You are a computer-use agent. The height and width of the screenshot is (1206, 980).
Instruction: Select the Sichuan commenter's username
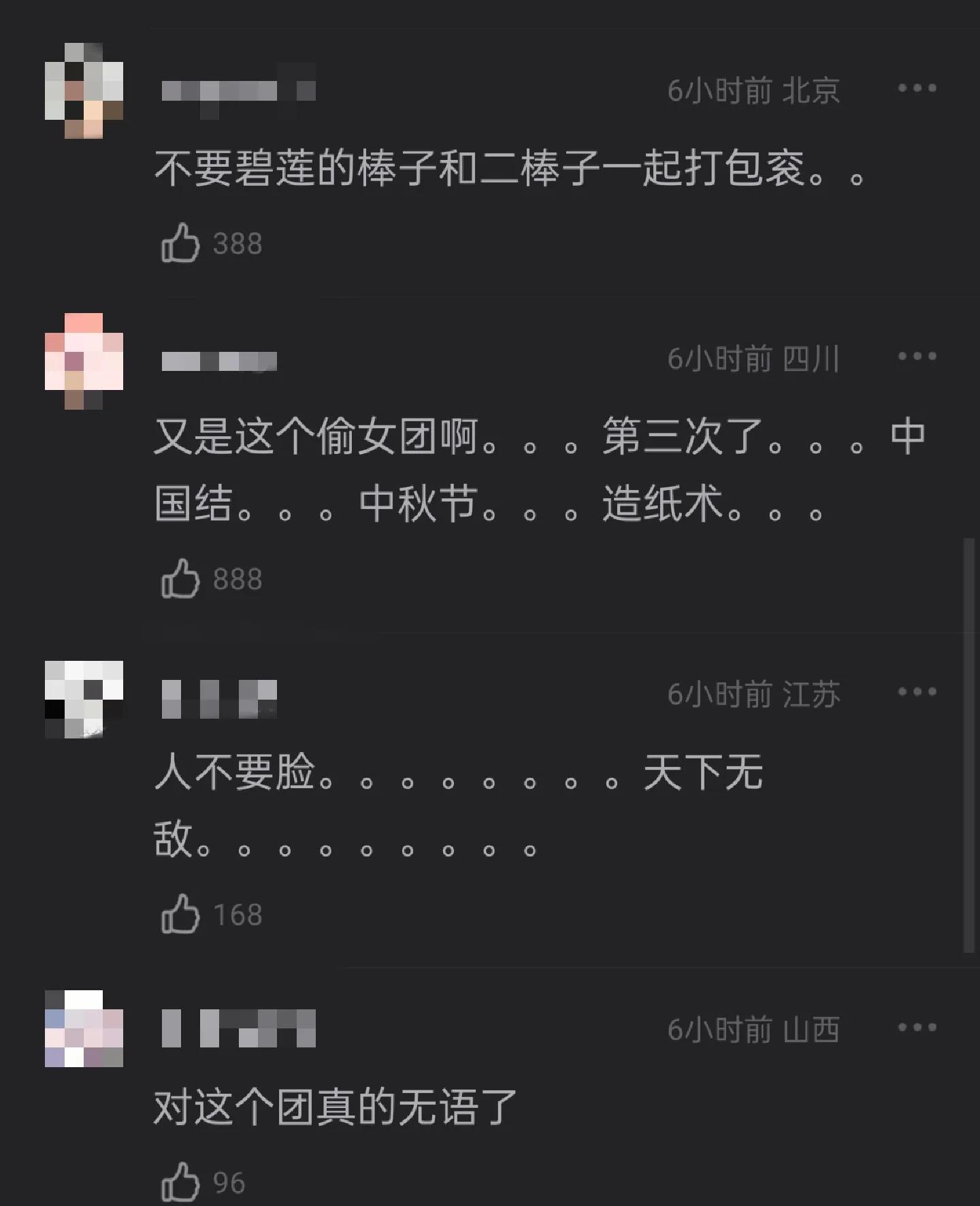218,361
